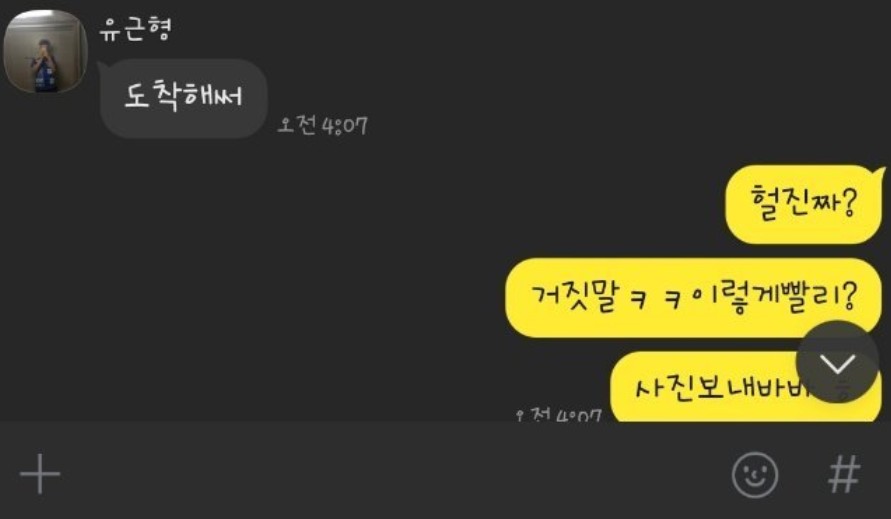Screen dimensions: 891x519
Task: Tap the plus attachment button
Action: coord(41,474)
